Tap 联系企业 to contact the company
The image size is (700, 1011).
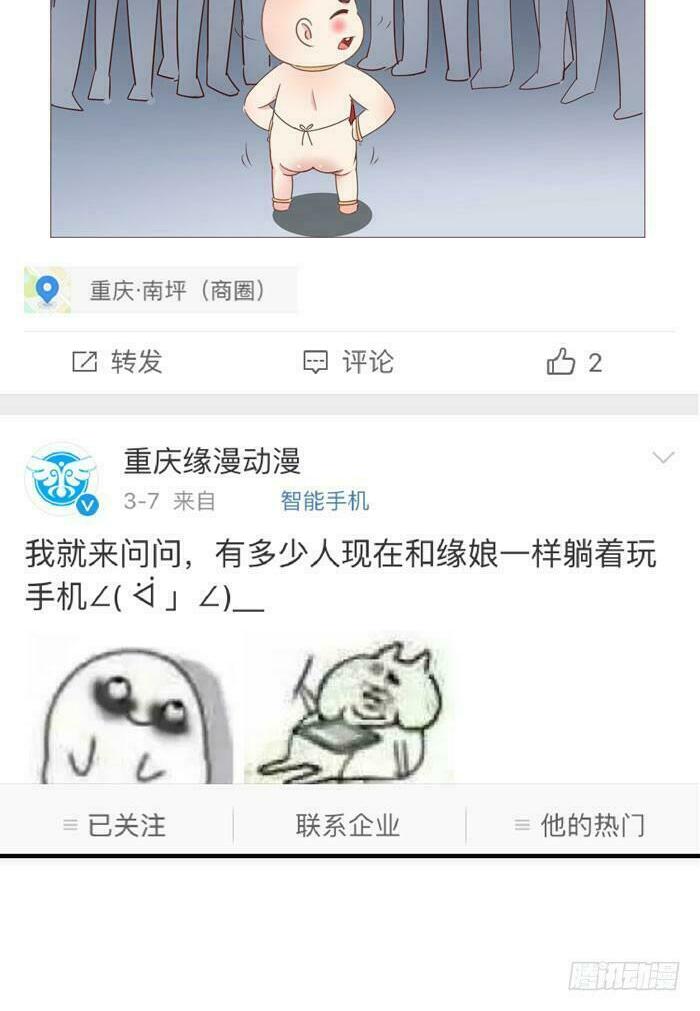(348, 826)
